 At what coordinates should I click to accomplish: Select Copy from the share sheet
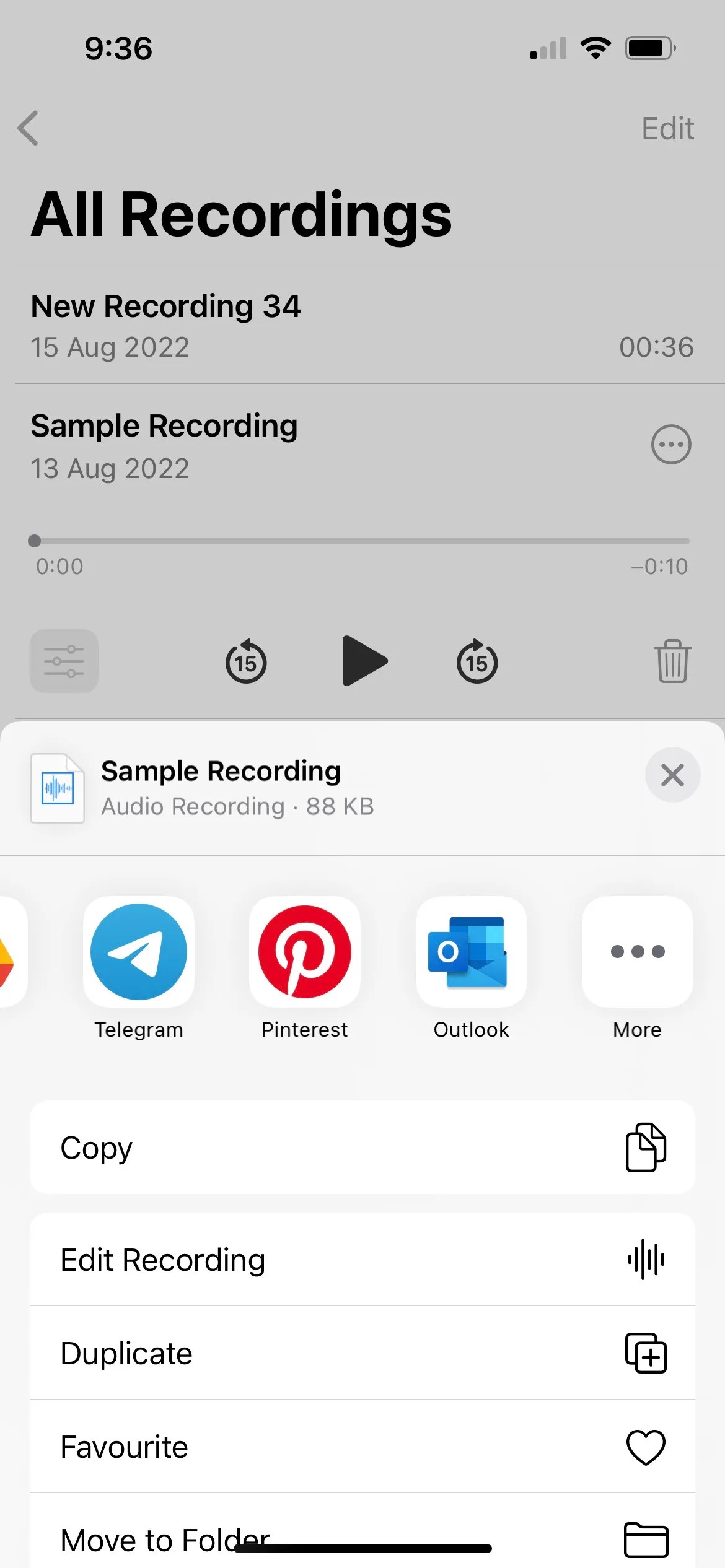[362, 1147]
